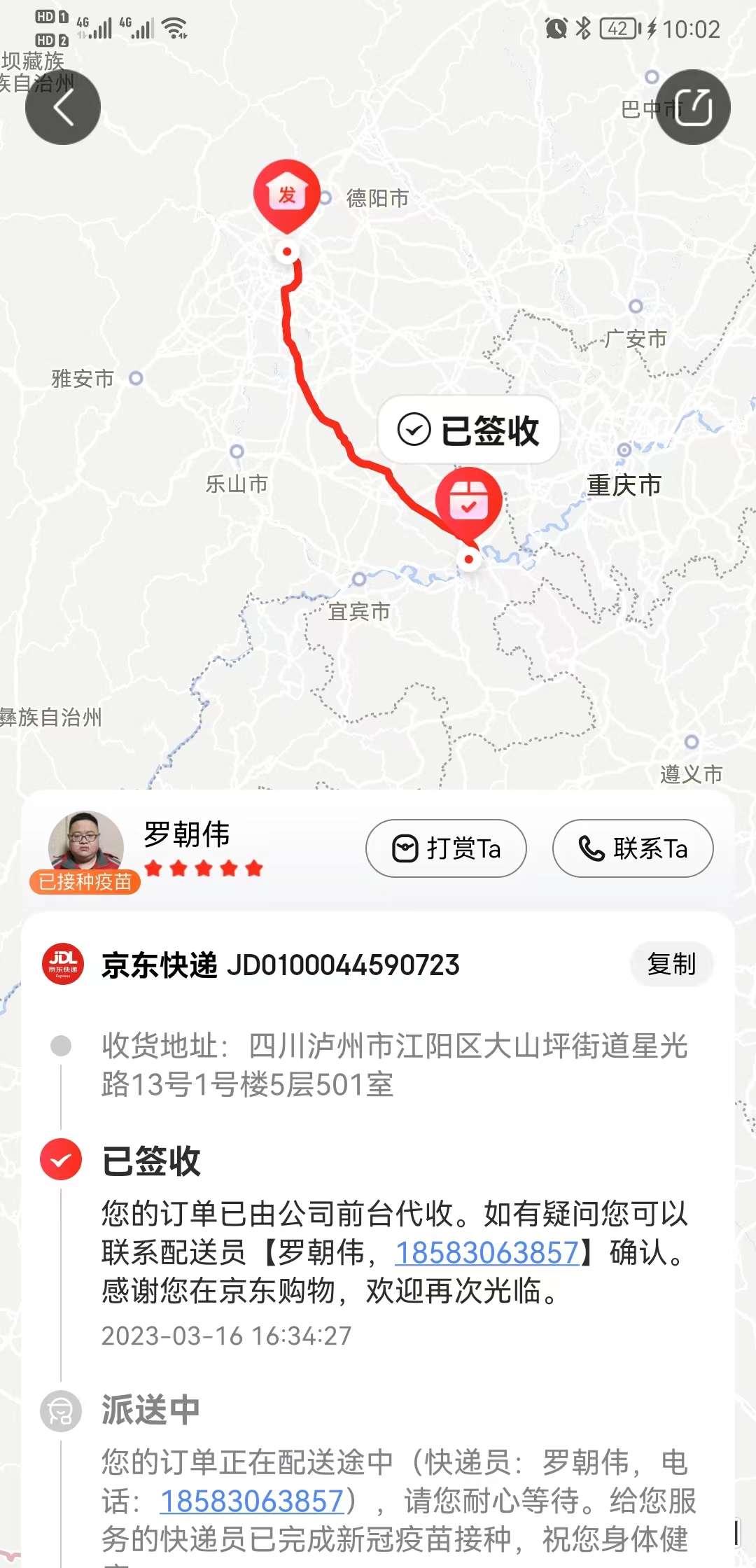Tap 打赏Ta to tip the courier
The width and height of the screenshot is (756, 1568).
click(x=446, y=848)
